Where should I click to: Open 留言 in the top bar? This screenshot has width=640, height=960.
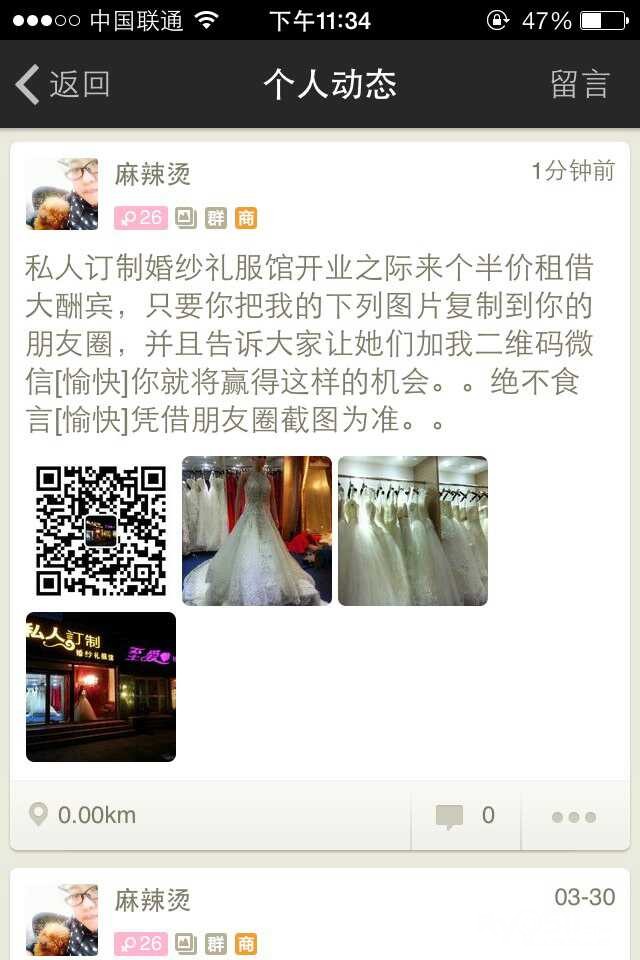click(x=580, y=85)
